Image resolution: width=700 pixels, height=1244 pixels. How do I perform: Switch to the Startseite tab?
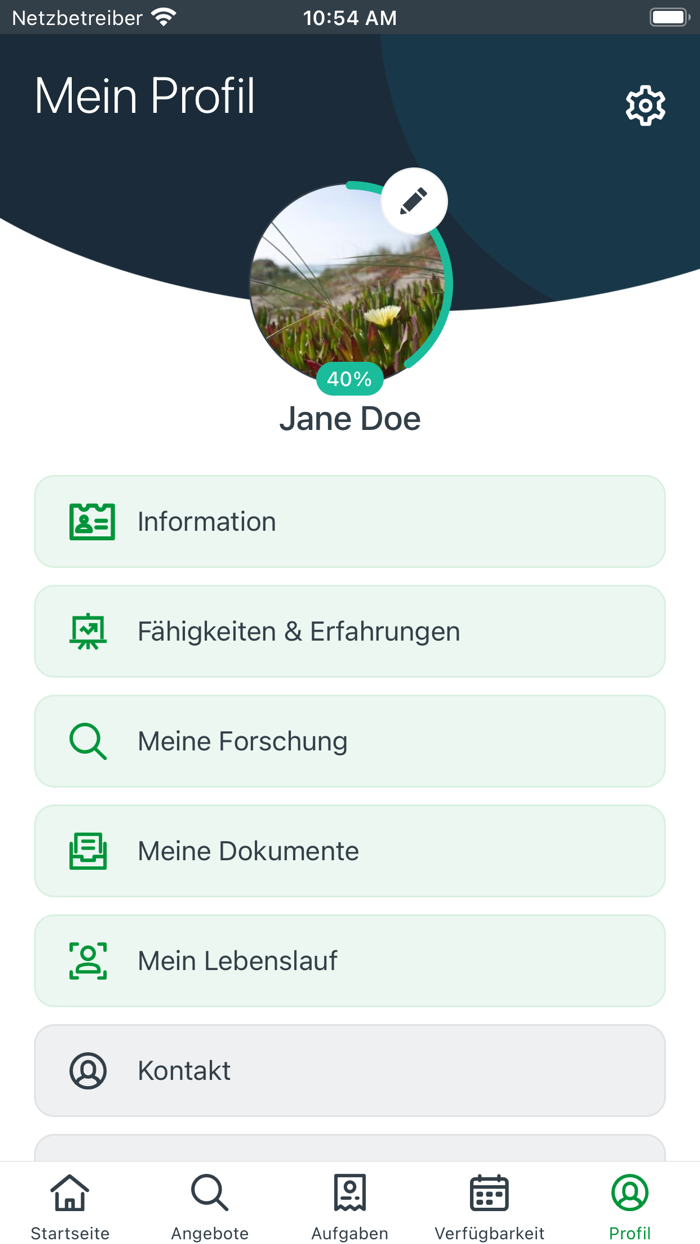pos(70,1206)
